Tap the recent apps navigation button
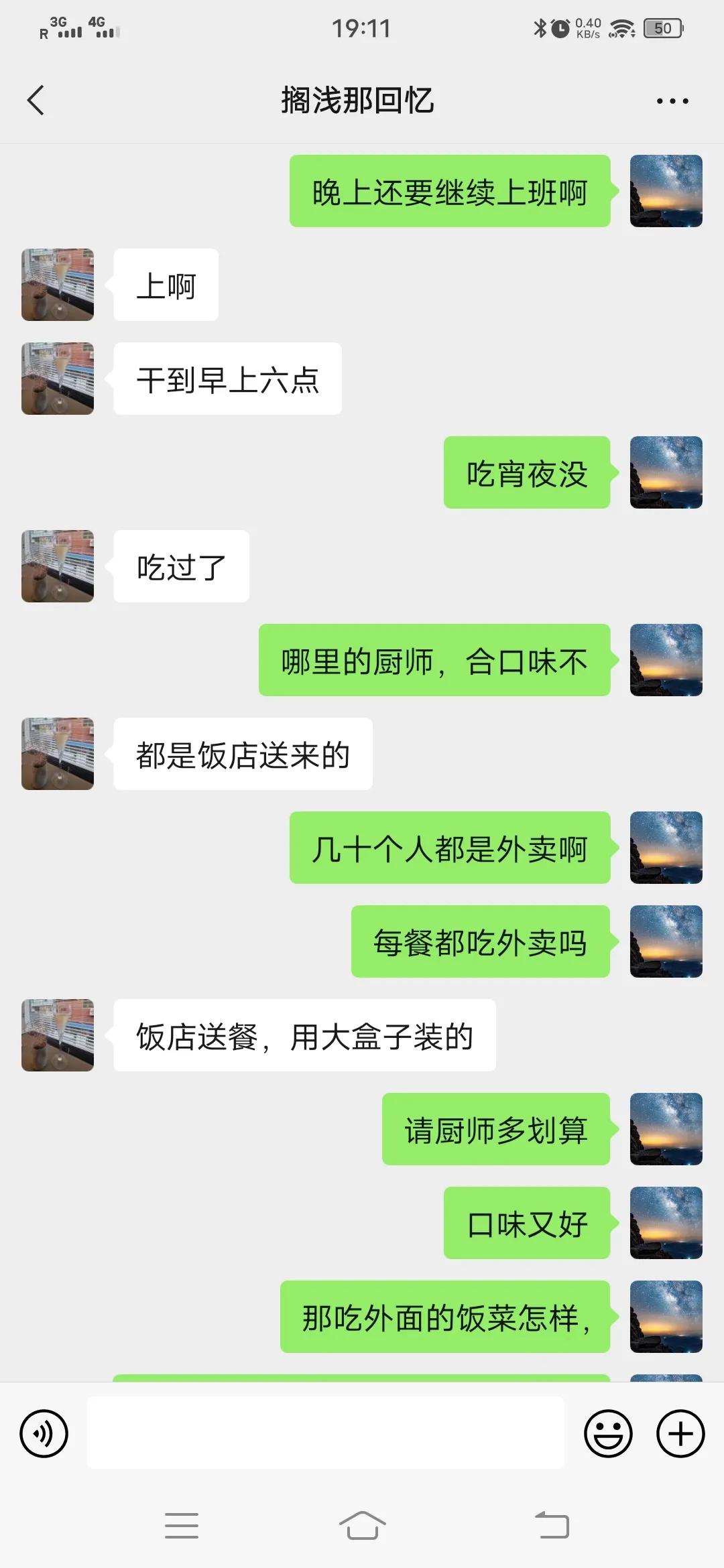This screenshot has width=724, height=1568. tap(181, 1525)
